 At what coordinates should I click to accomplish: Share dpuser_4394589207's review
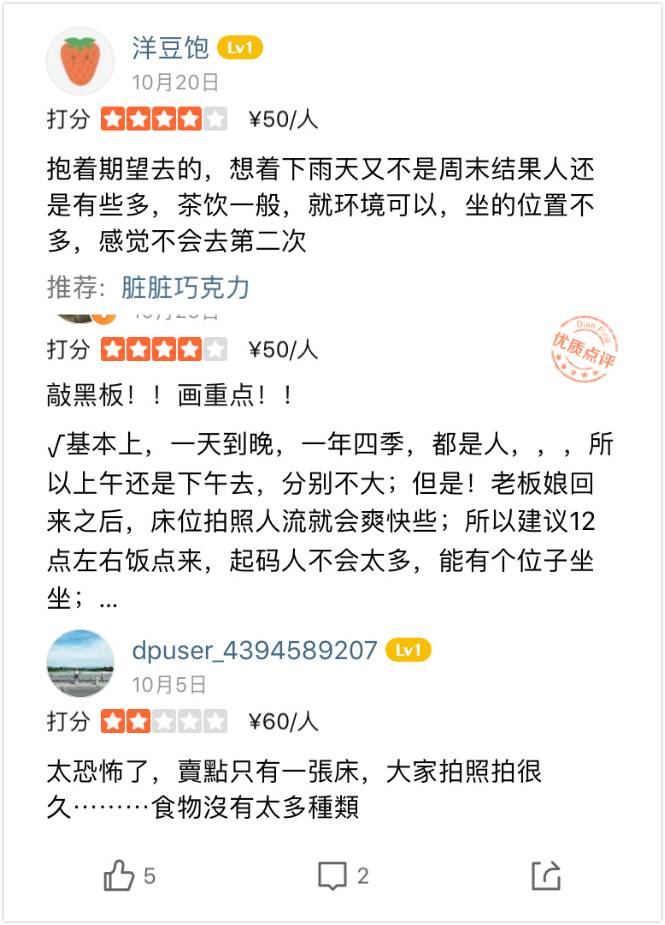point(545,876)
